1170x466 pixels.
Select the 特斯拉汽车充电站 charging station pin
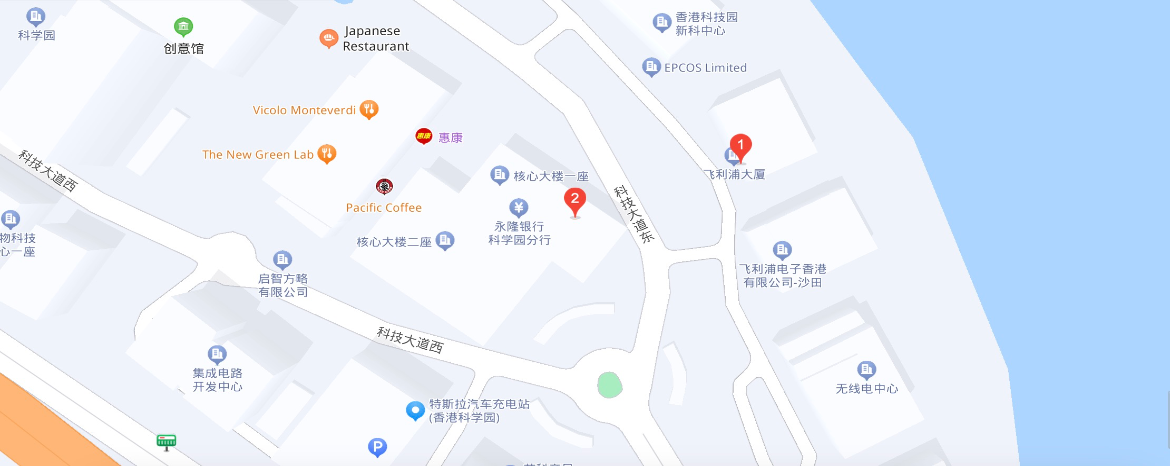click(x=415, y=410)
